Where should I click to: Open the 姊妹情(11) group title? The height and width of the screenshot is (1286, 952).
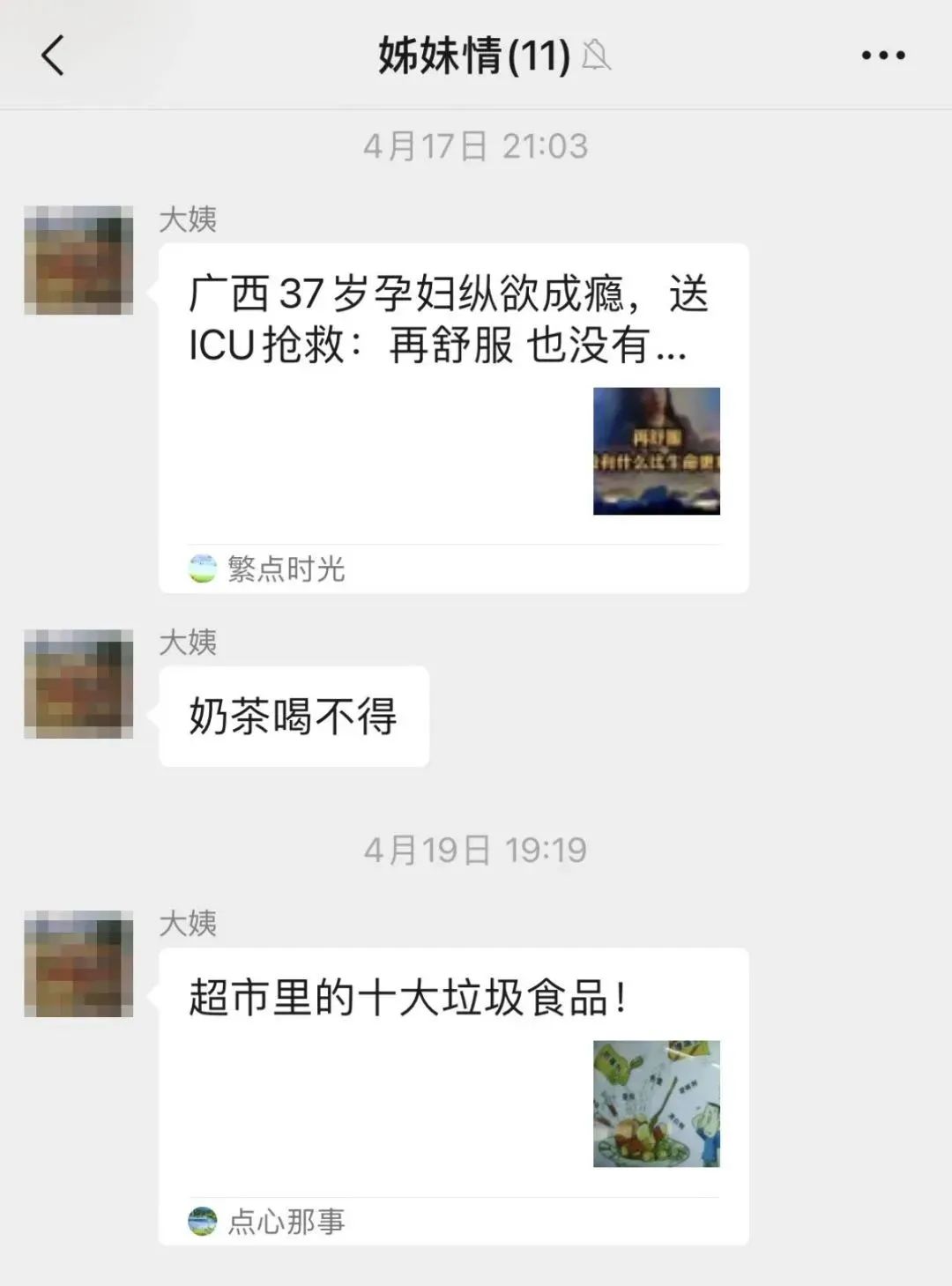tap(476, 55)
